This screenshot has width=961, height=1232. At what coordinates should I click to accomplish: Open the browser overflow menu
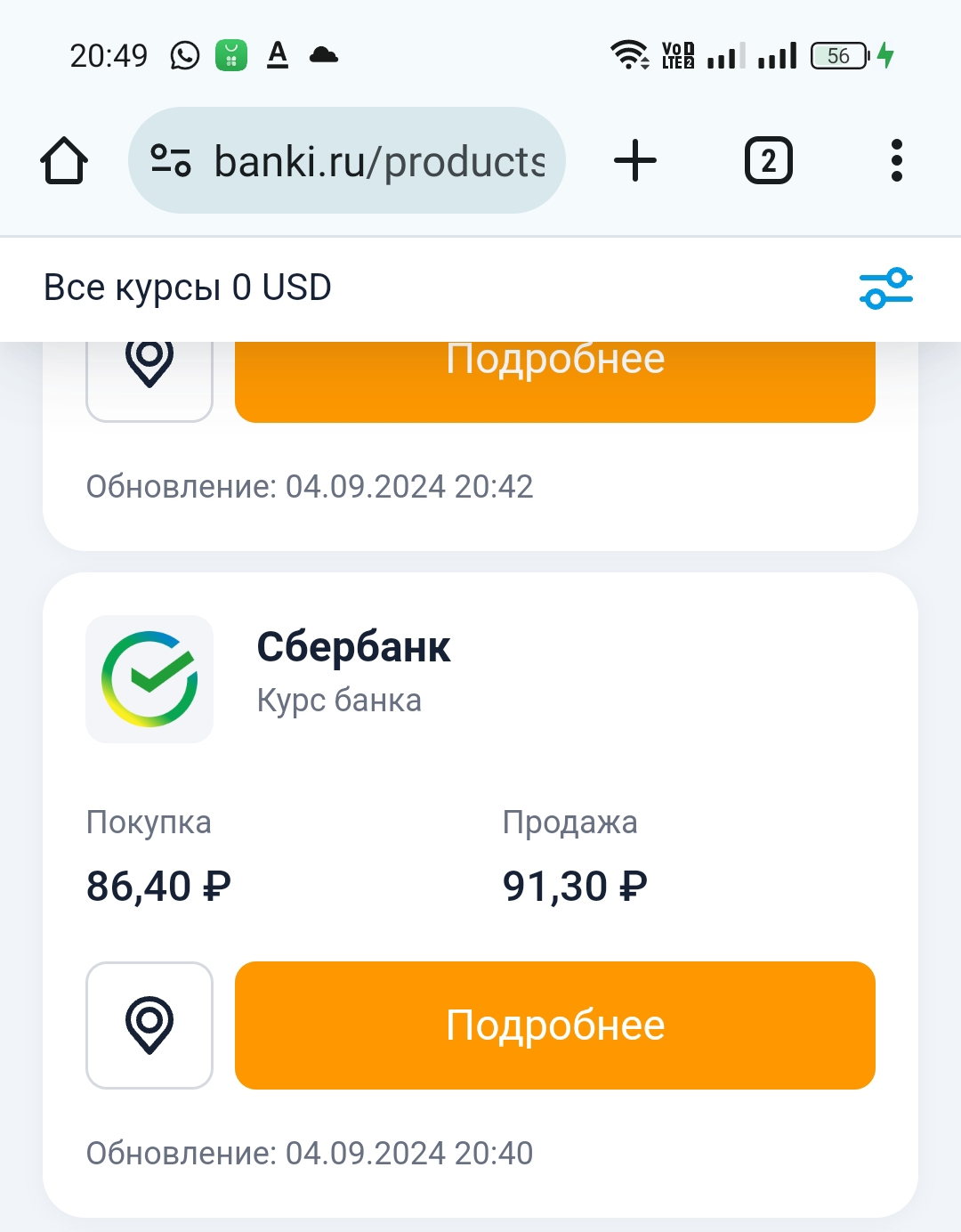[896, 161]
